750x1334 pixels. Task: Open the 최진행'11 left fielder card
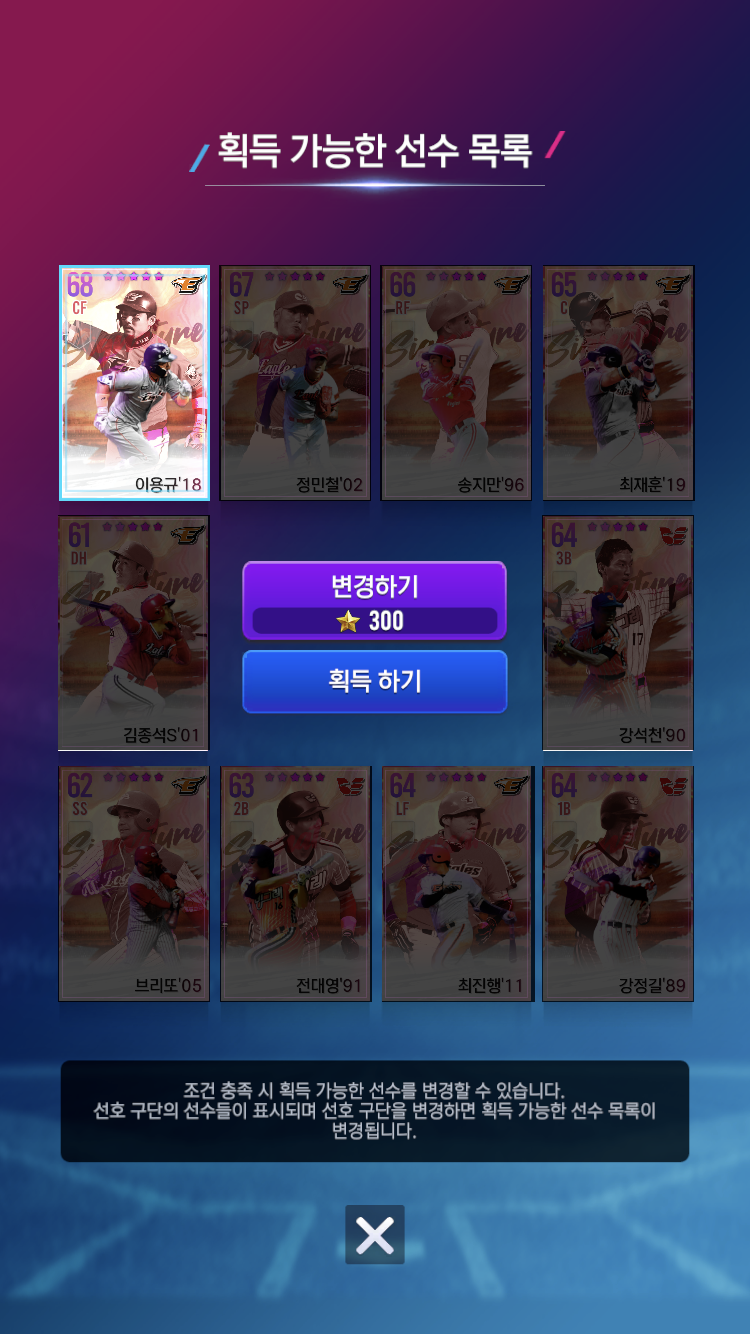pos(457,884)
